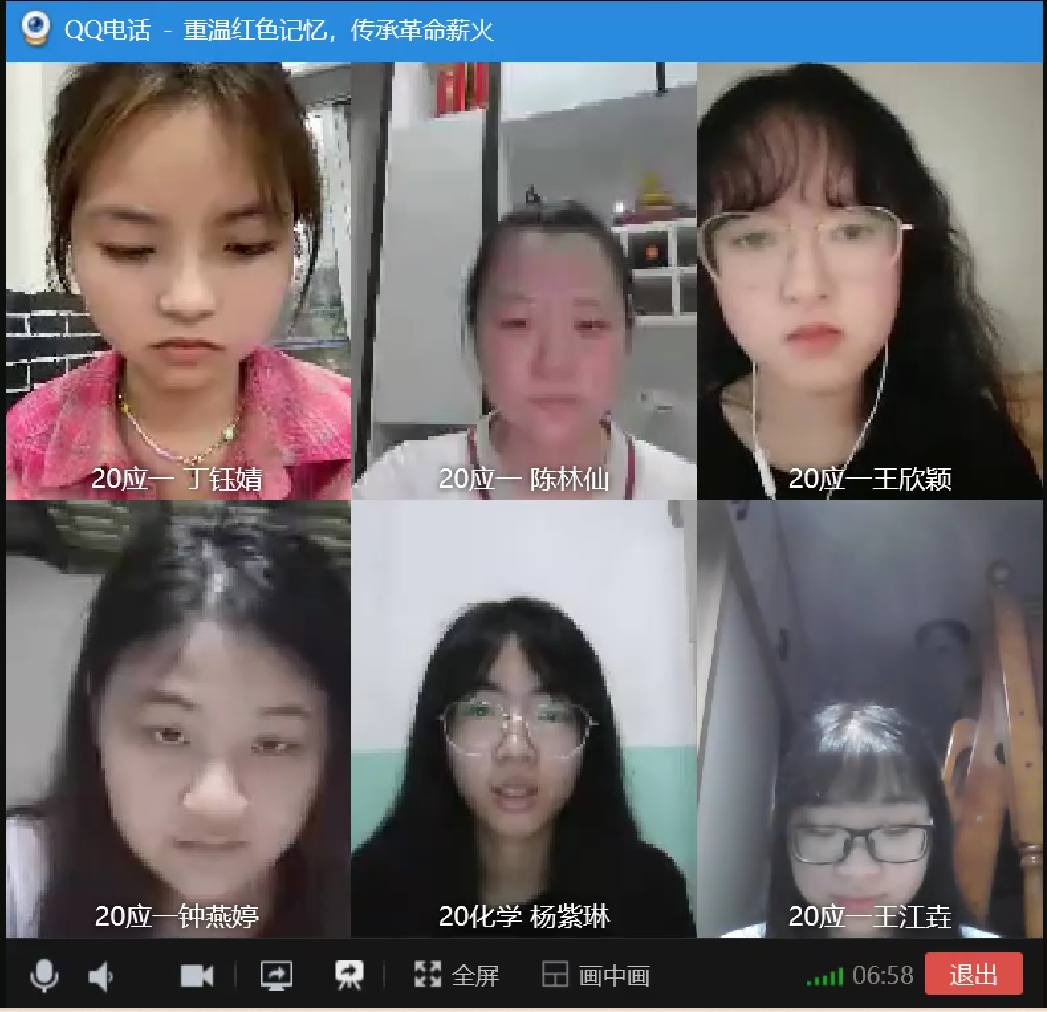Image resolution: width=1047 pixels, height=1012 pixels.
Task: Turn off the video camera
Action: [x=197, y=975]
